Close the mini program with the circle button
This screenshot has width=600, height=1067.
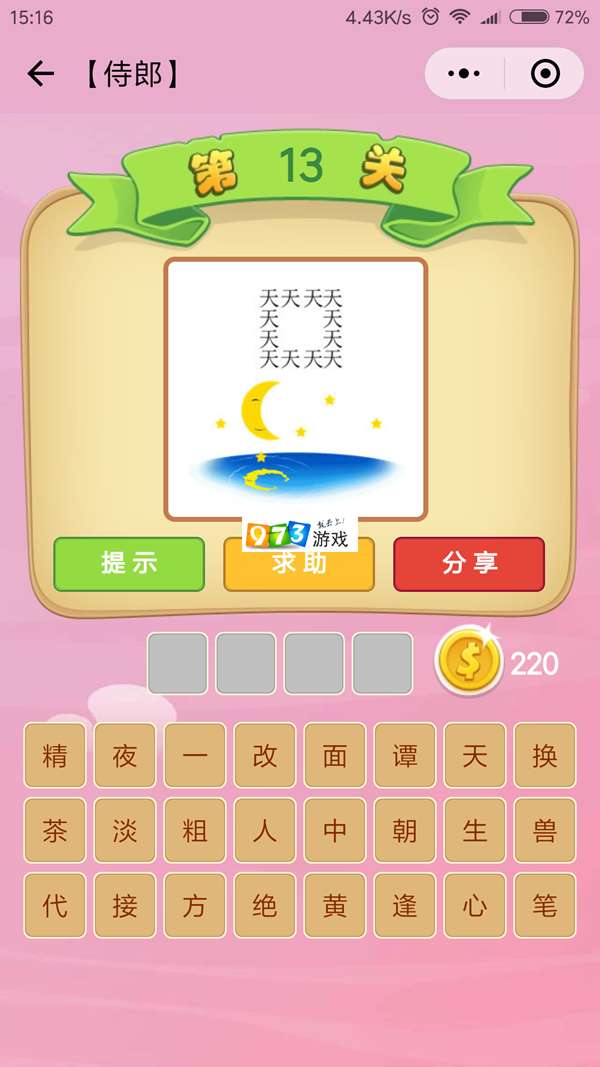[x=545, y=74]
